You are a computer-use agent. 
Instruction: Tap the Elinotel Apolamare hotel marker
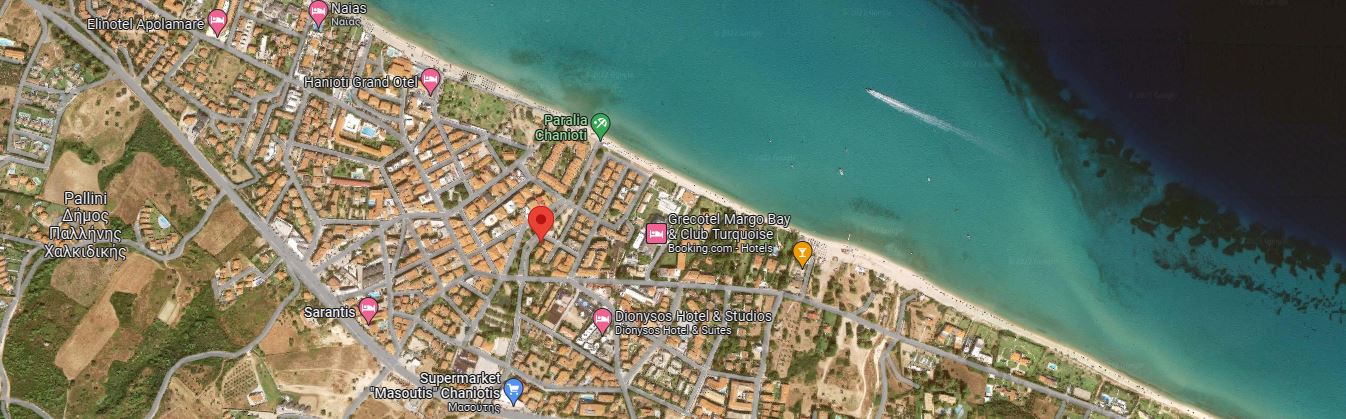point(217,22)
